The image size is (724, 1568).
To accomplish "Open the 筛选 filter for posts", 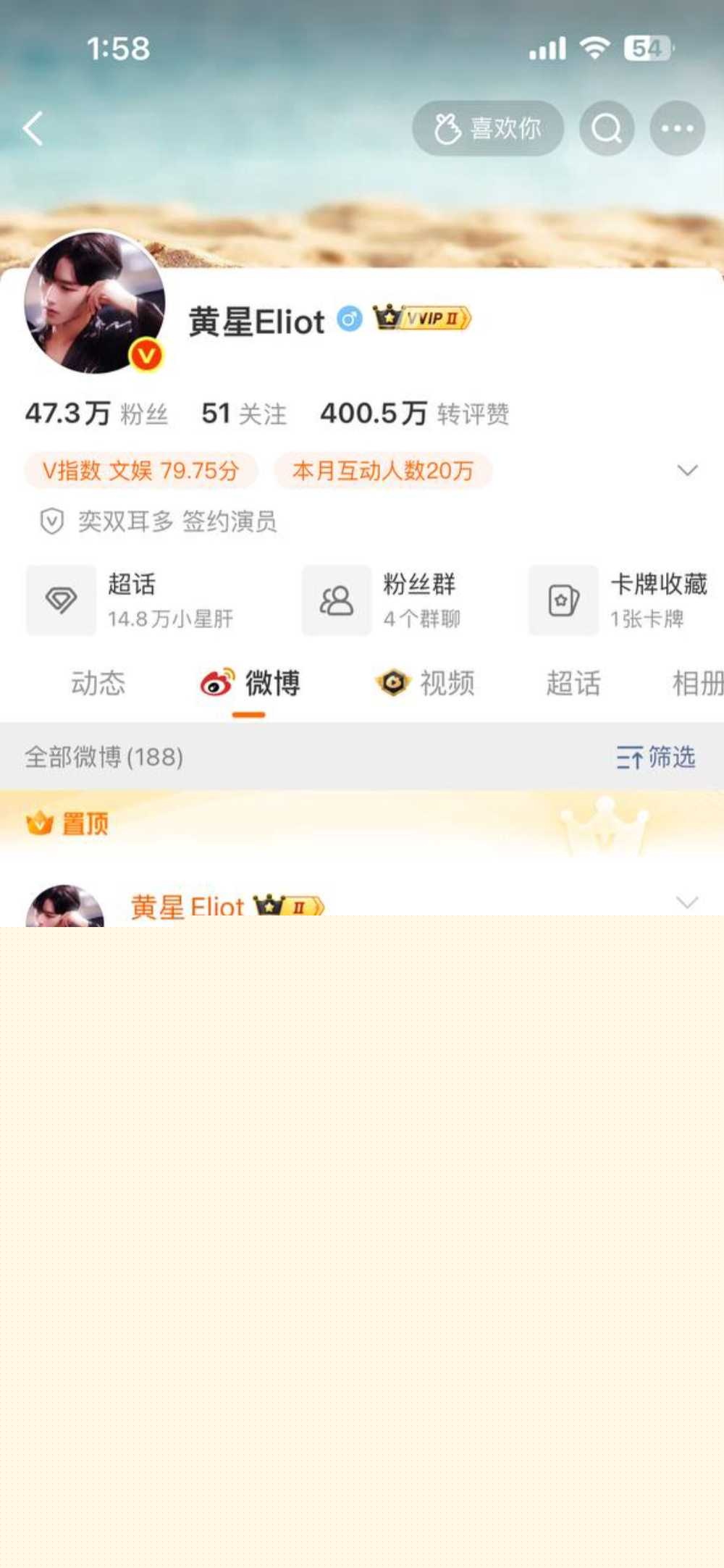I will pyautogui.click(x=655, y=757).
